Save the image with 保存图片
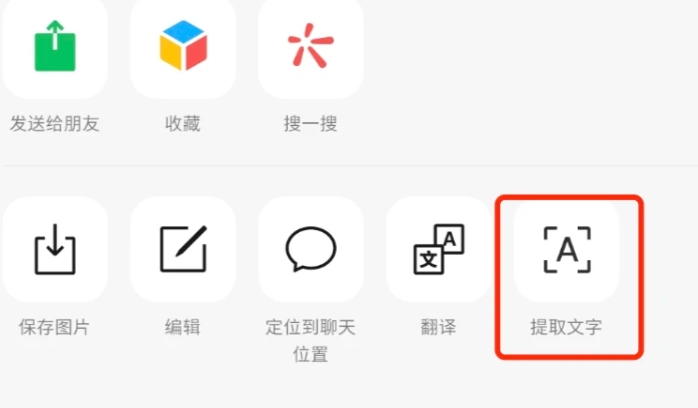Screen dimensions: 698x408 pos(55,249)
